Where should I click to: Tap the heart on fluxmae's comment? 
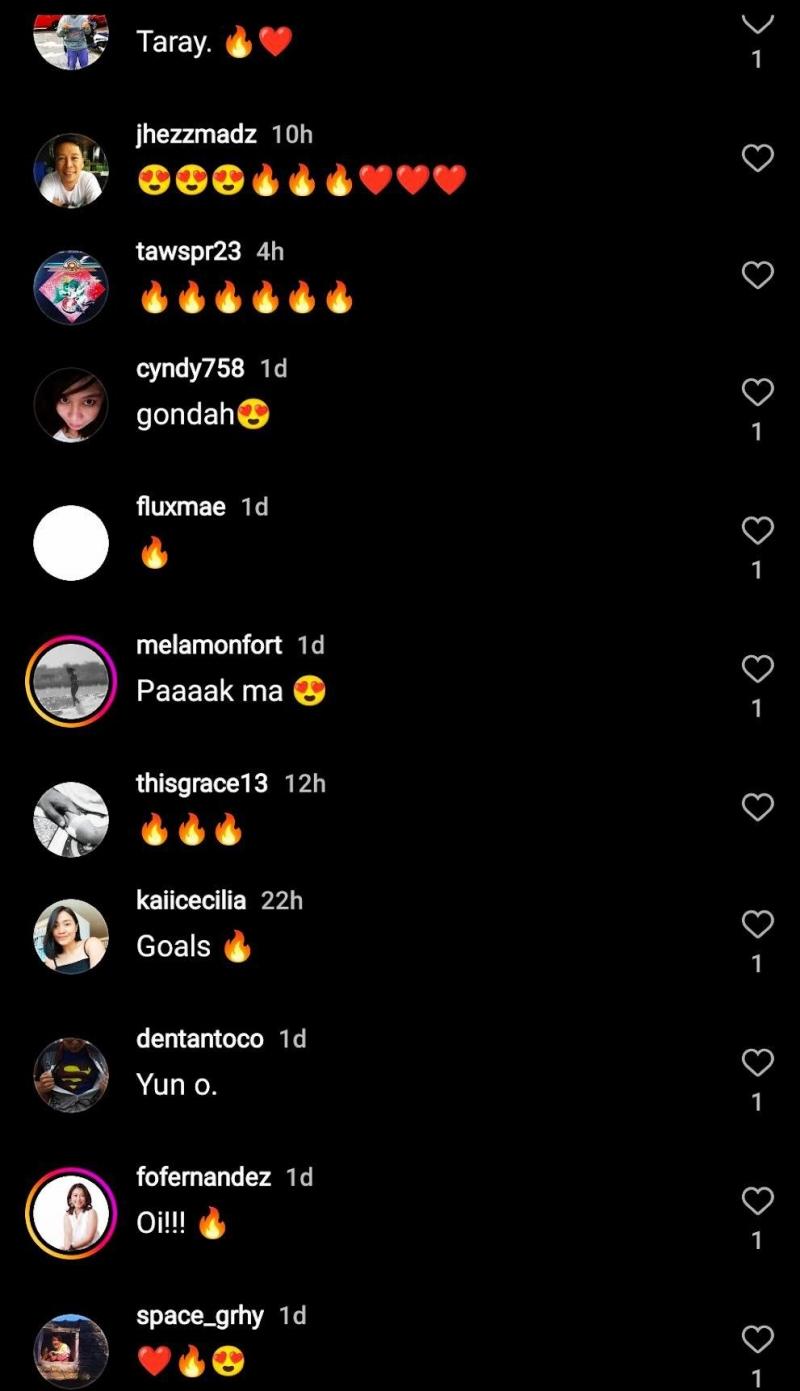pos(757,530)
